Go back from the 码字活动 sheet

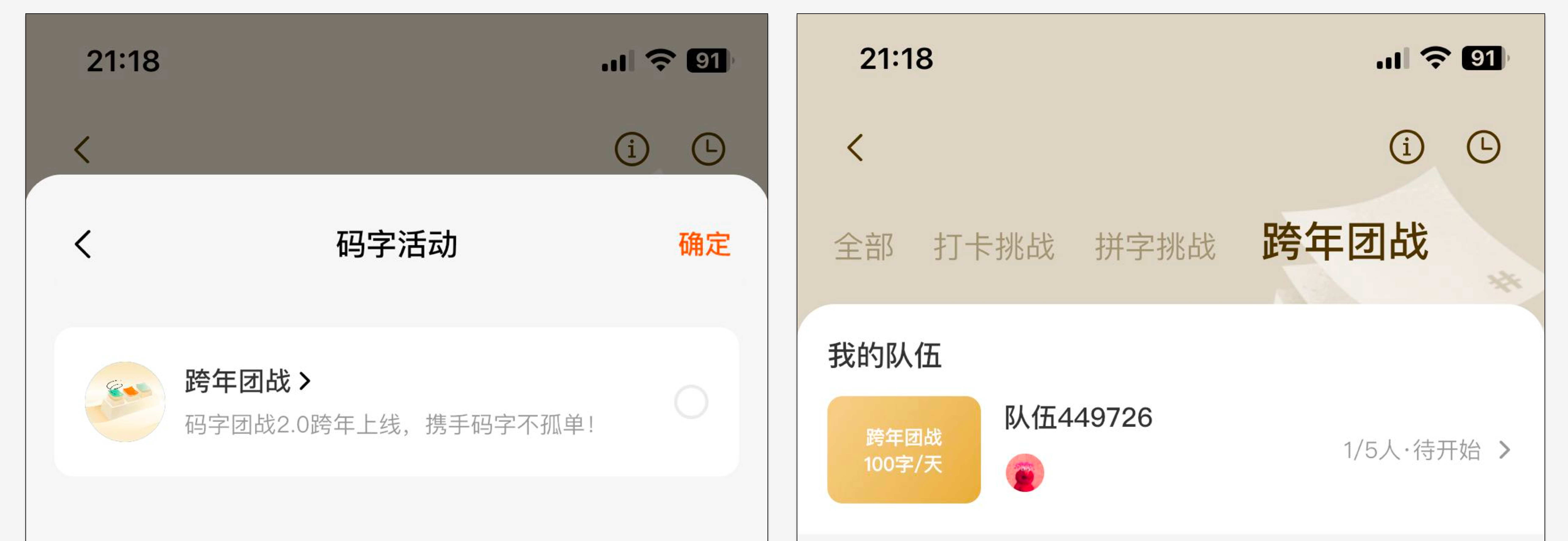(x=83, y=244)
